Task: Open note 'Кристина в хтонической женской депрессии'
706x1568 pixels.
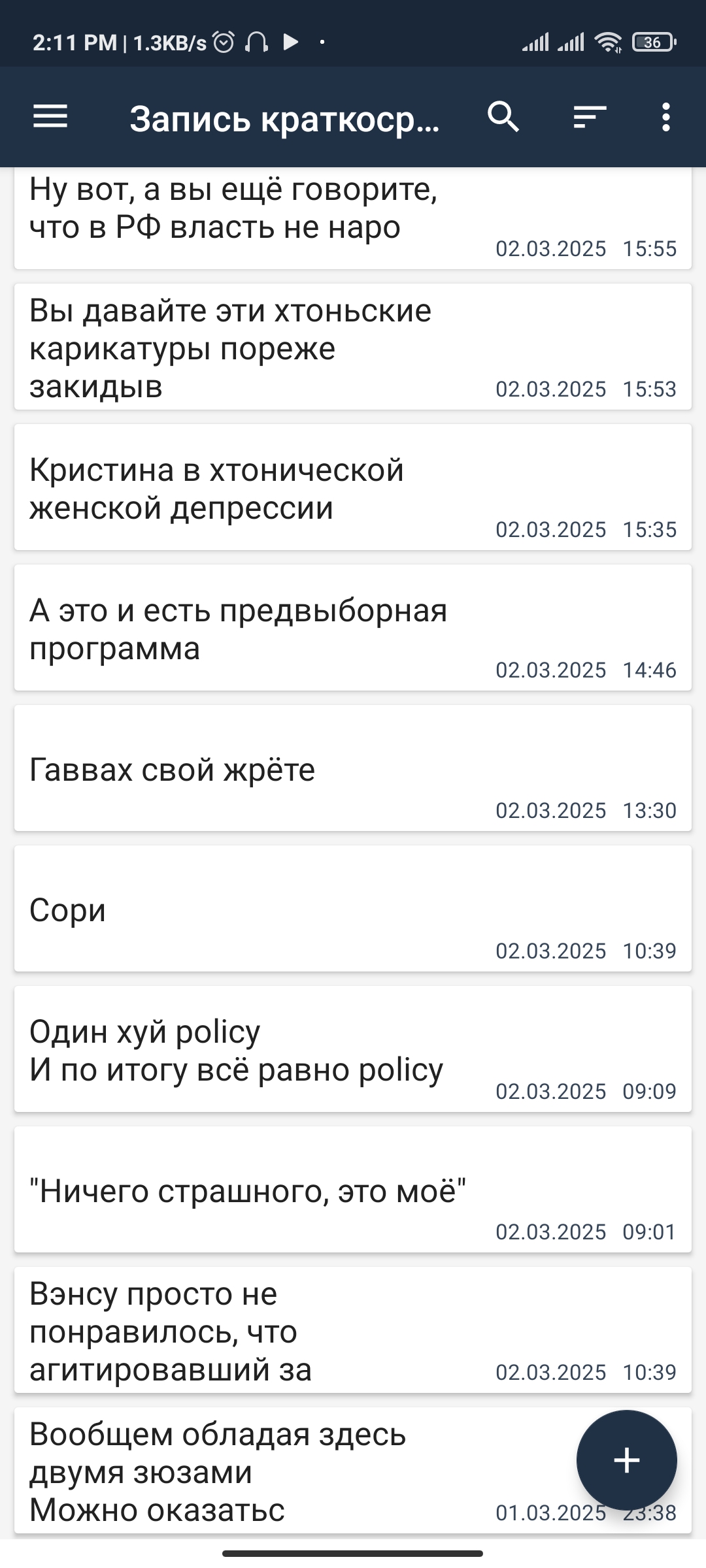Action: (x=353, y=487)
